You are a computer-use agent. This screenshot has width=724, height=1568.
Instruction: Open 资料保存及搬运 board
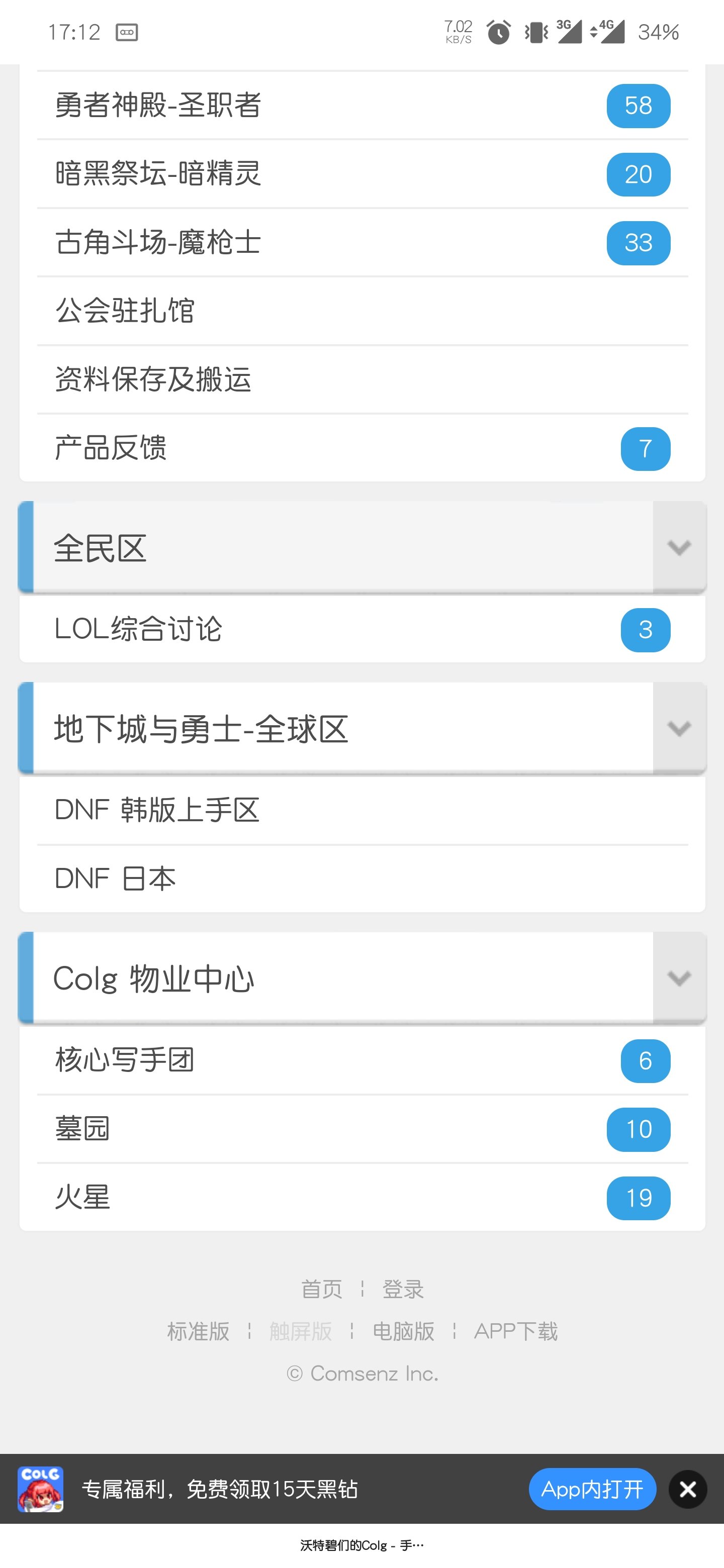[363, 380]
